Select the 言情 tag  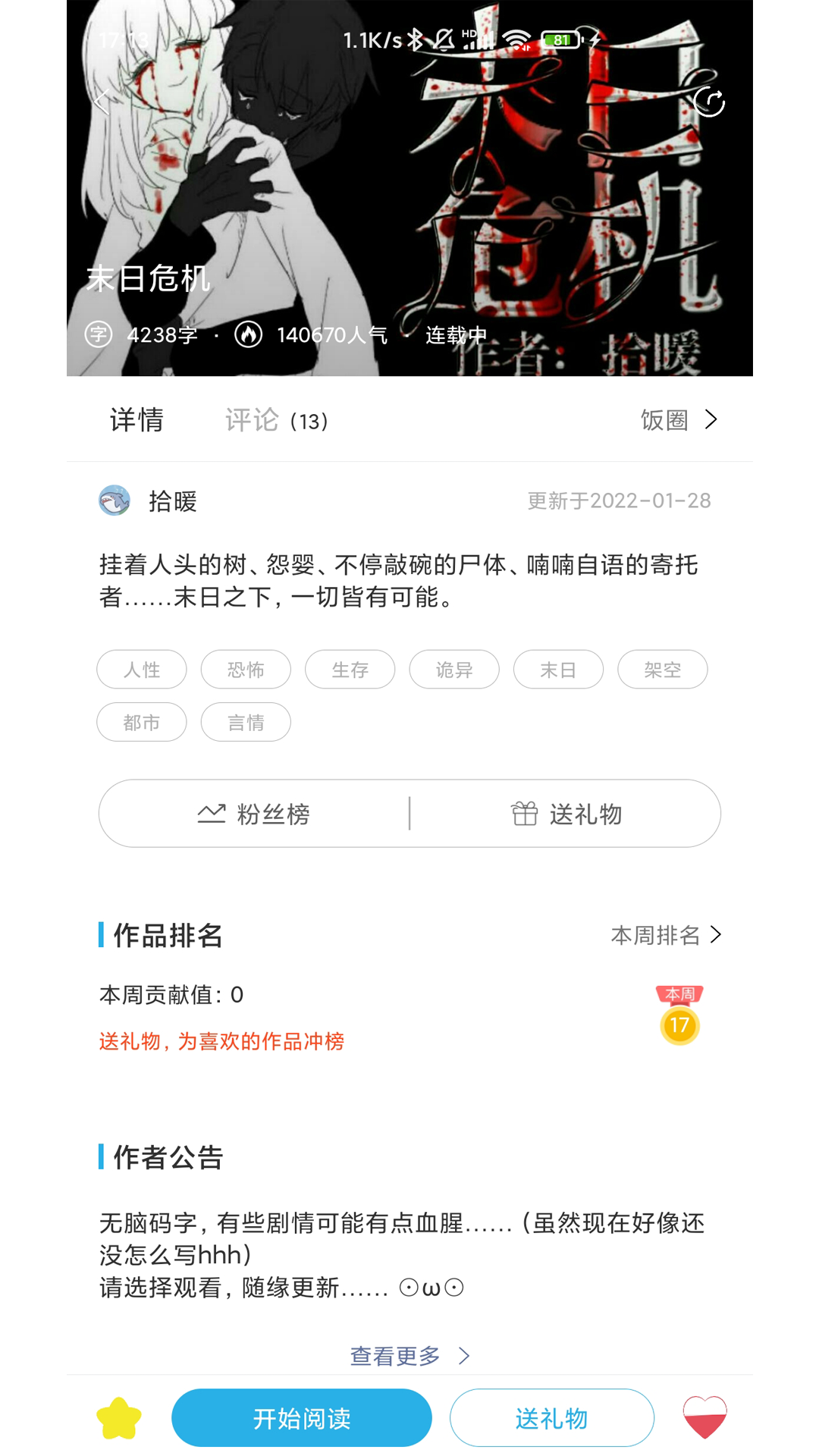click(246, 721)
